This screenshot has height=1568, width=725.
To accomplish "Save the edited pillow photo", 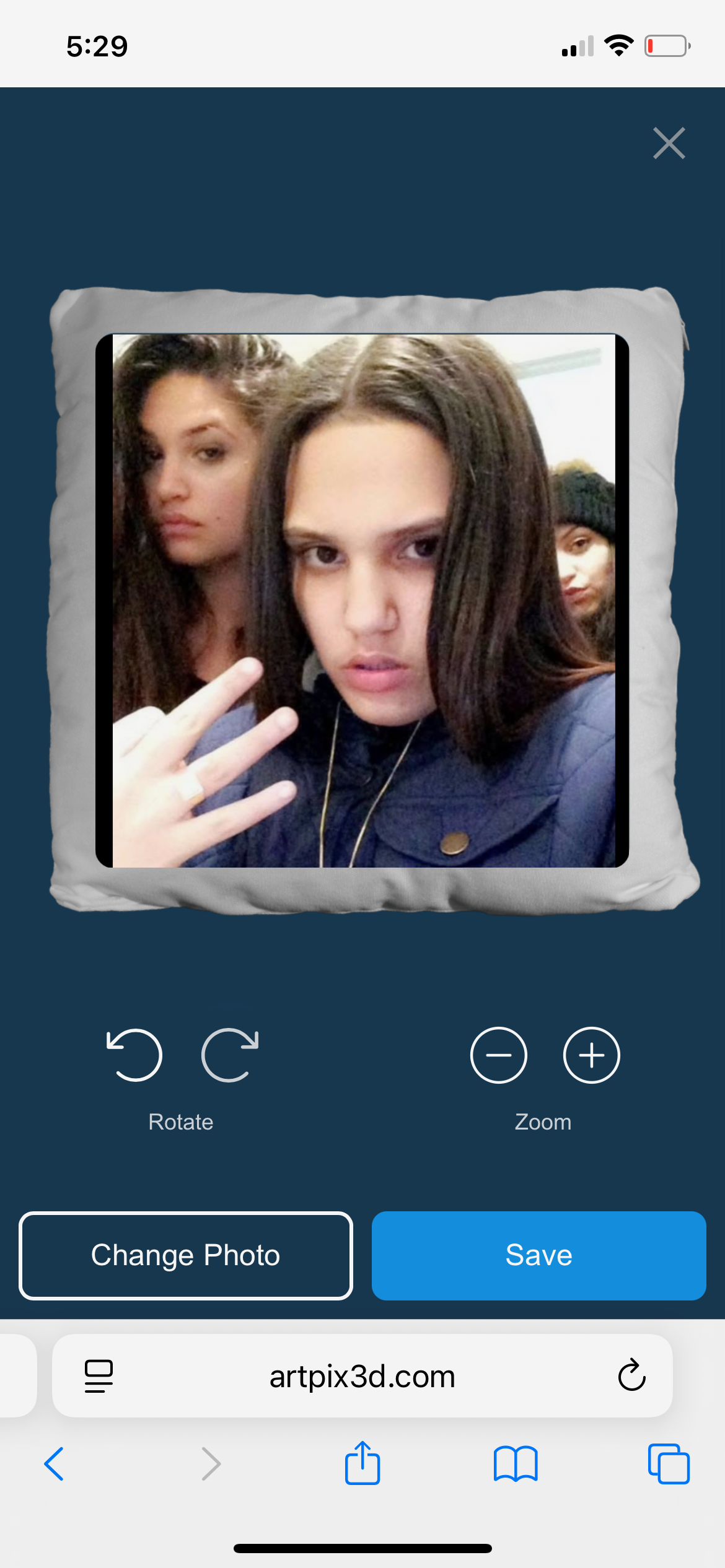I will tap(538, 1255).
